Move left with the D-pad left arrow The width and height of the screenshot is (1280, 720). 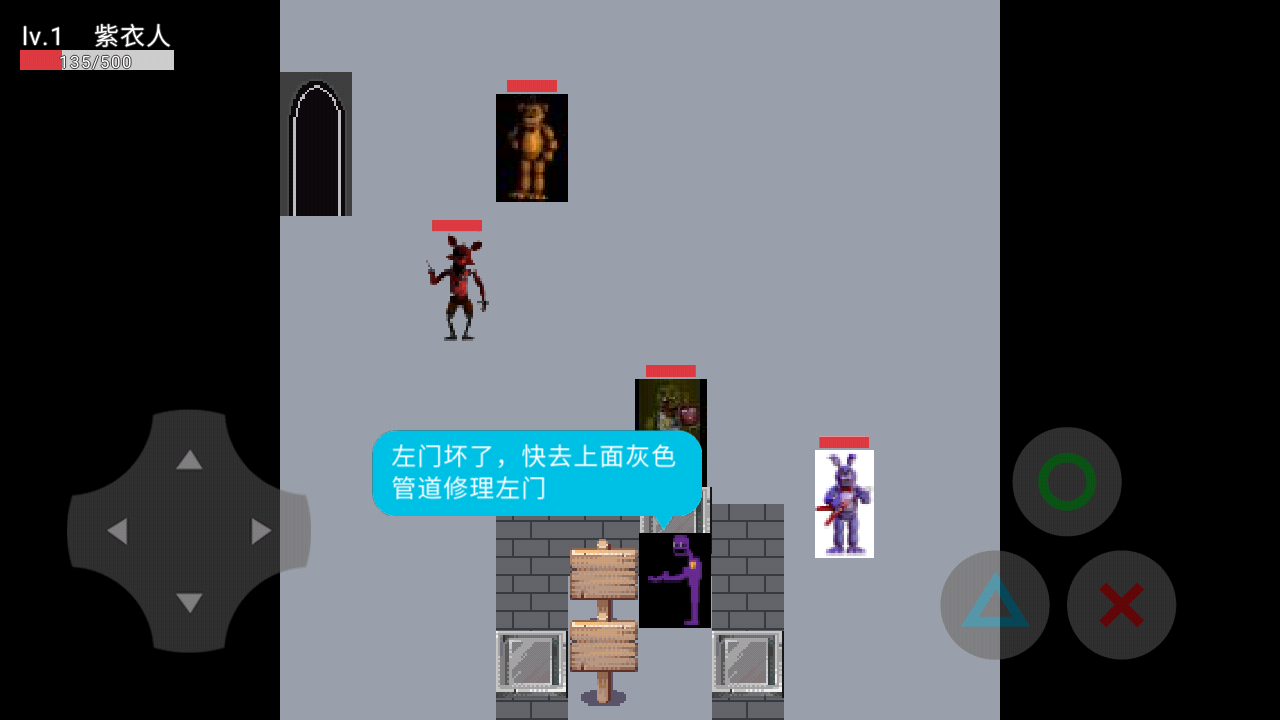tap(117, 531)
